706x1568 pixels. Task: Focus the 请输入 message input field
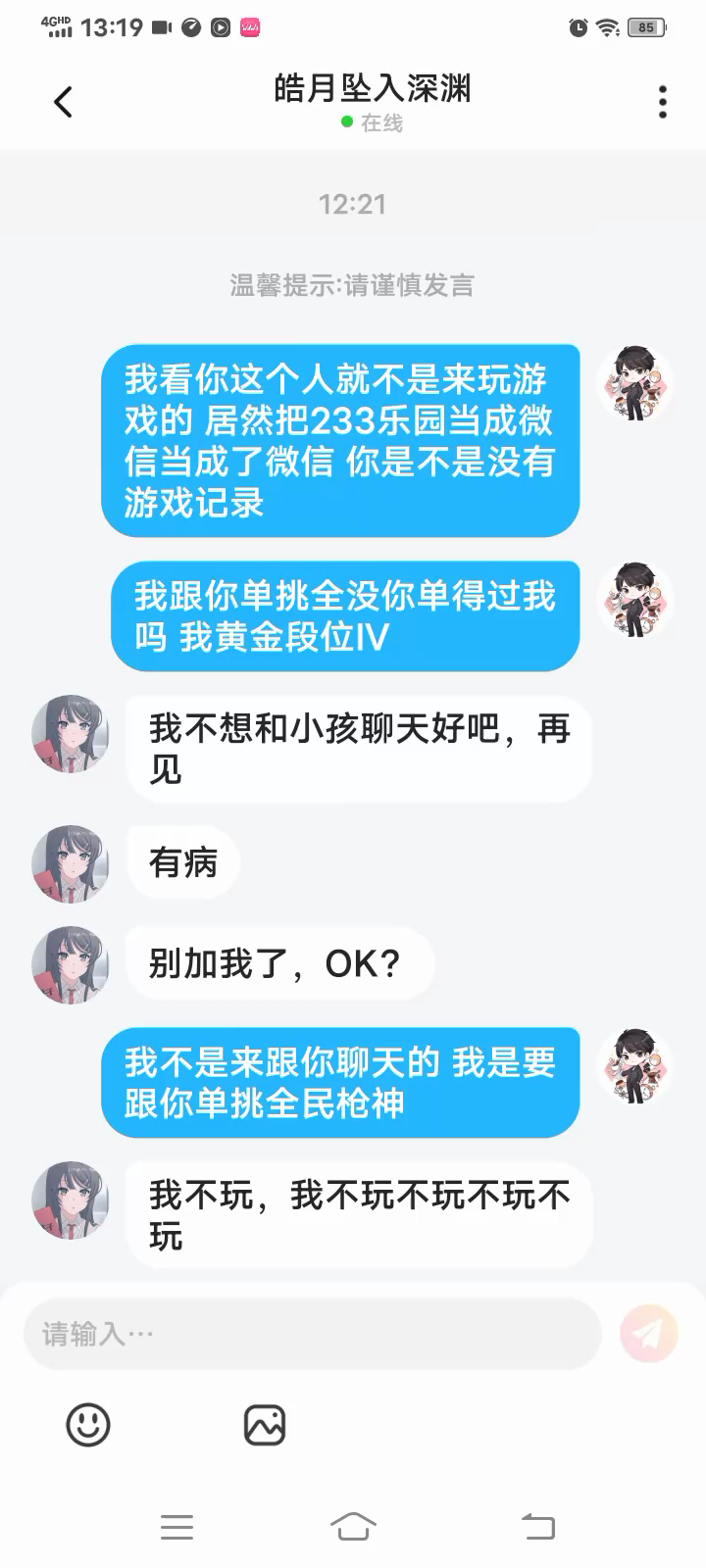click(x=312, y=1334)
